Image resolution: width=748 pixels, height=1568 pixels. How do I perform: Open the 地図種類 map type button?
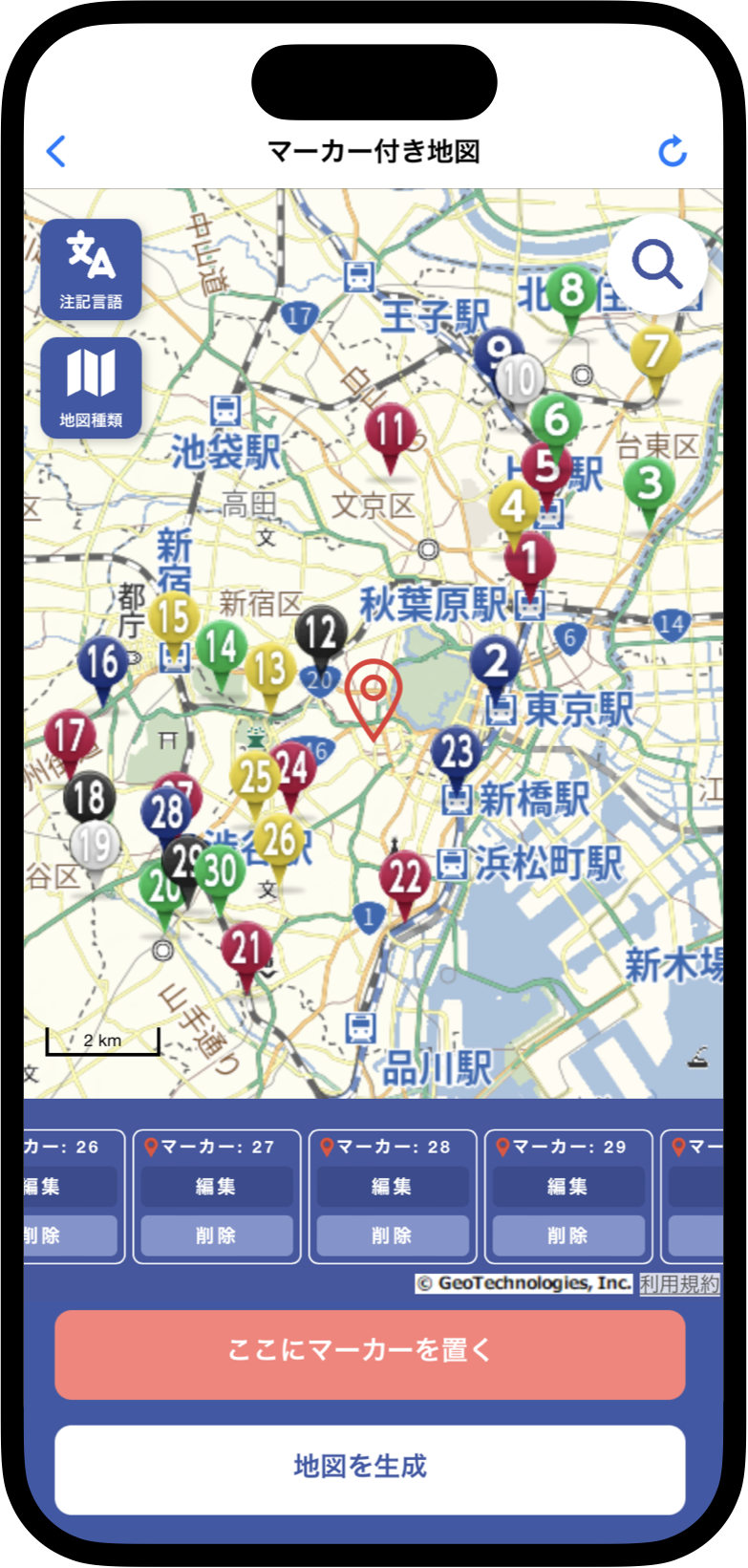pos(91,387)
